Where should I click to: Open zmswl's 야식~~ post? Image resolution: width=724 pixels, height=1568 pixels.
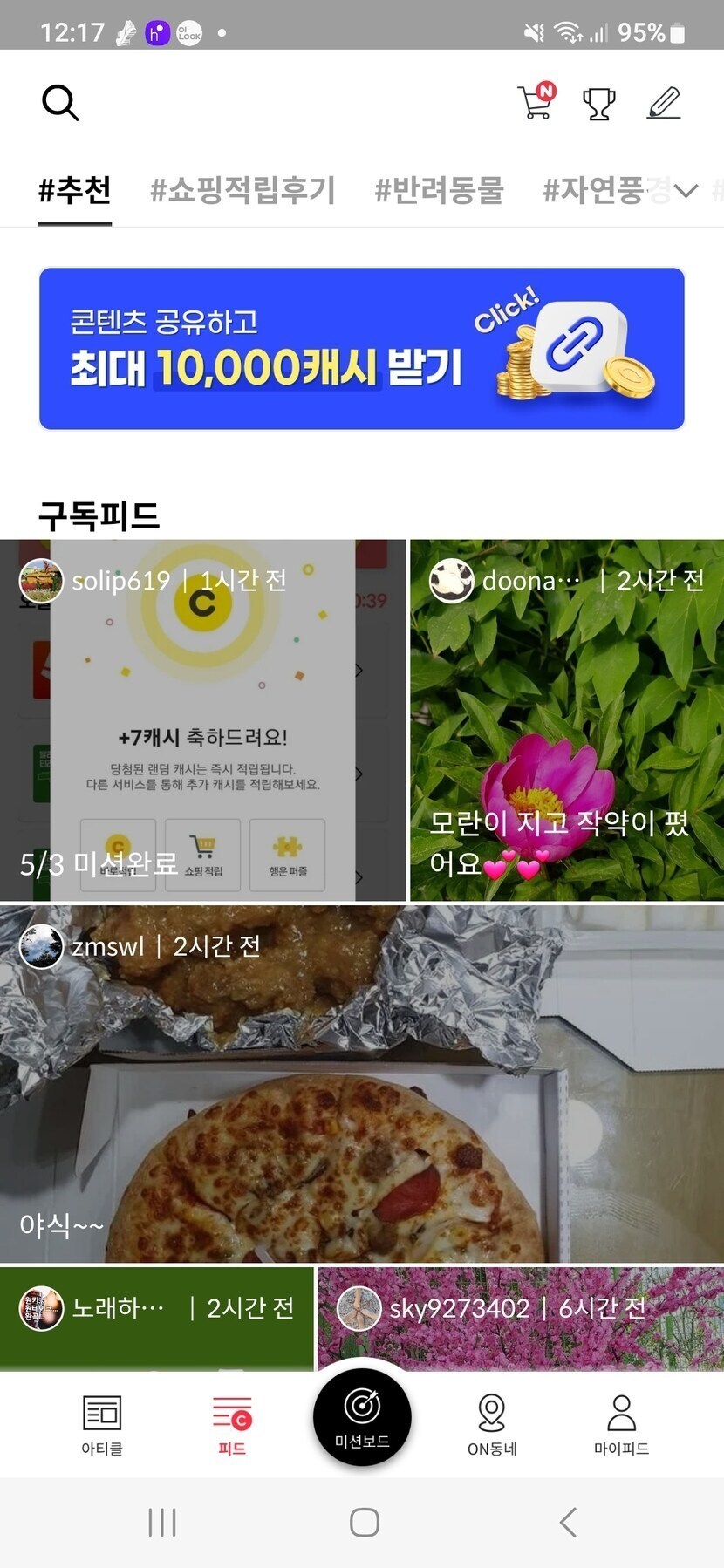361,1083
